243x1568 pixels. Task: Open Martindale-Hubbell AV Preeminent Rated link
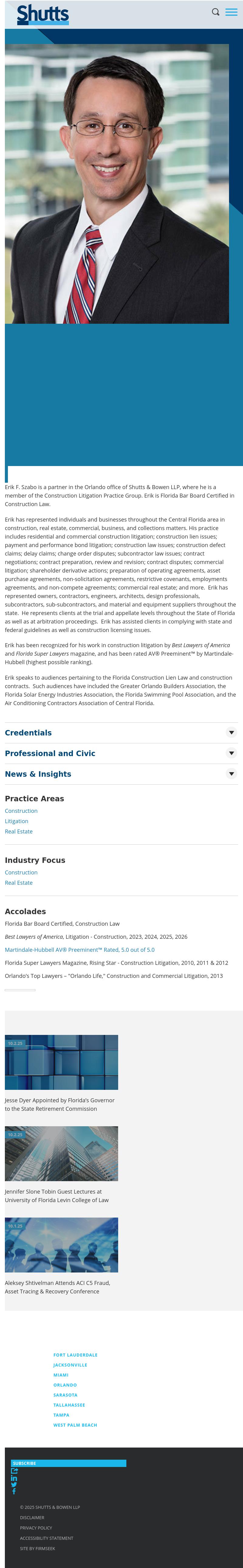(80, 950)
